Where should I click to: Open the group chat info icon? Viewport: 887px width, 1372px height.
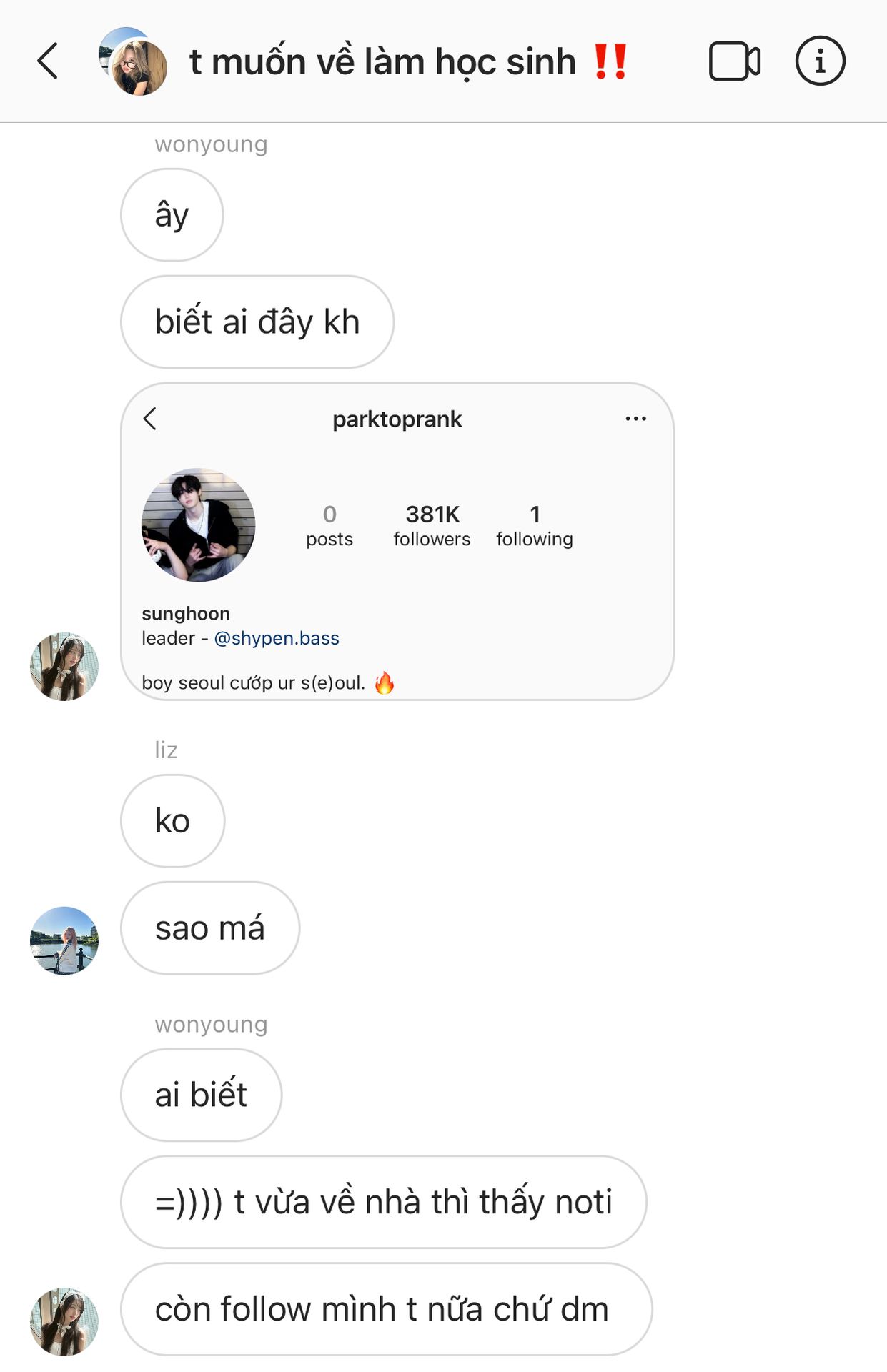[820, 61]
